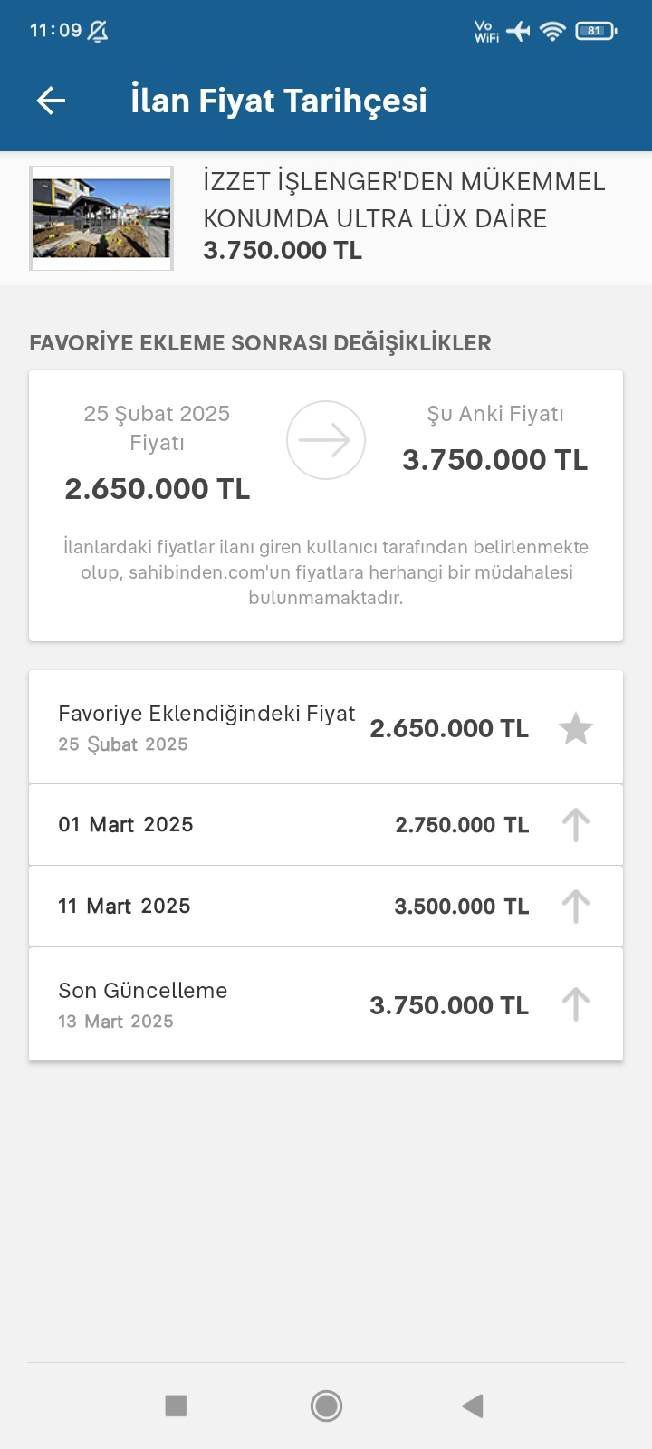Tap the system home button
Image resolution: width=652 pixels, height=1449 pixels.
coord(326,1406)
